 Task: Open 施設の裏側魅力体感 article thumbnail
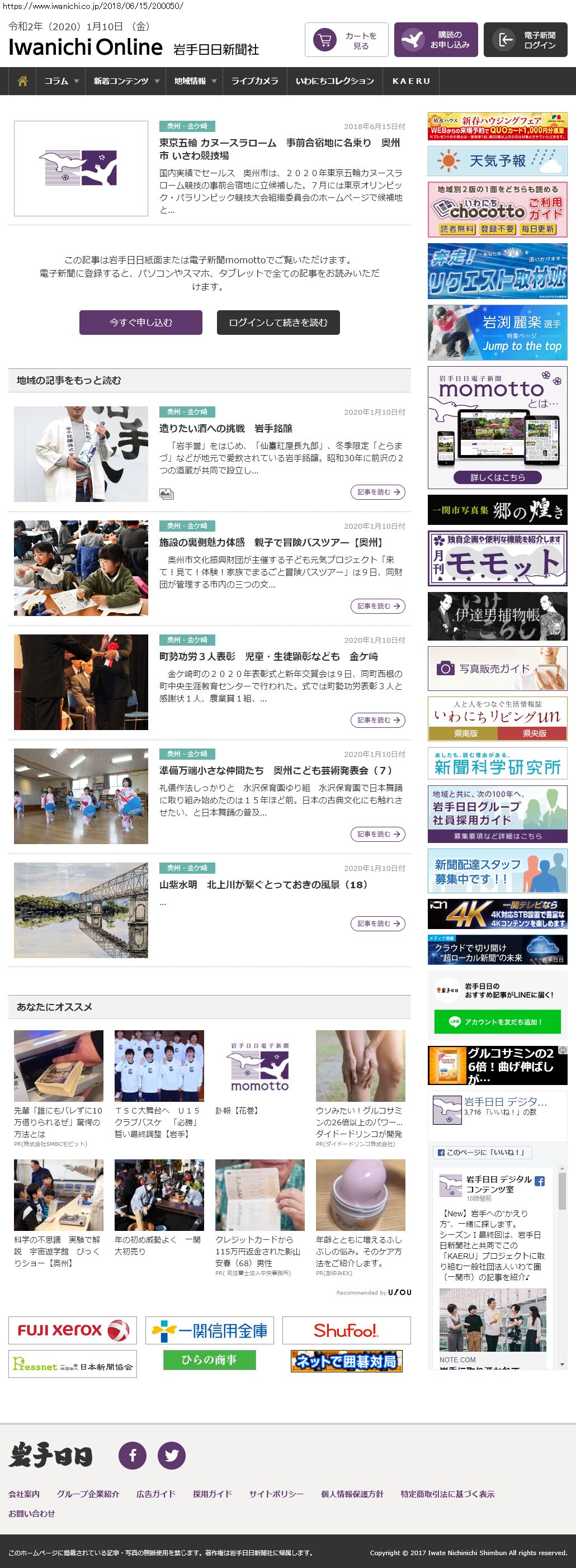(x=81, y=568)
